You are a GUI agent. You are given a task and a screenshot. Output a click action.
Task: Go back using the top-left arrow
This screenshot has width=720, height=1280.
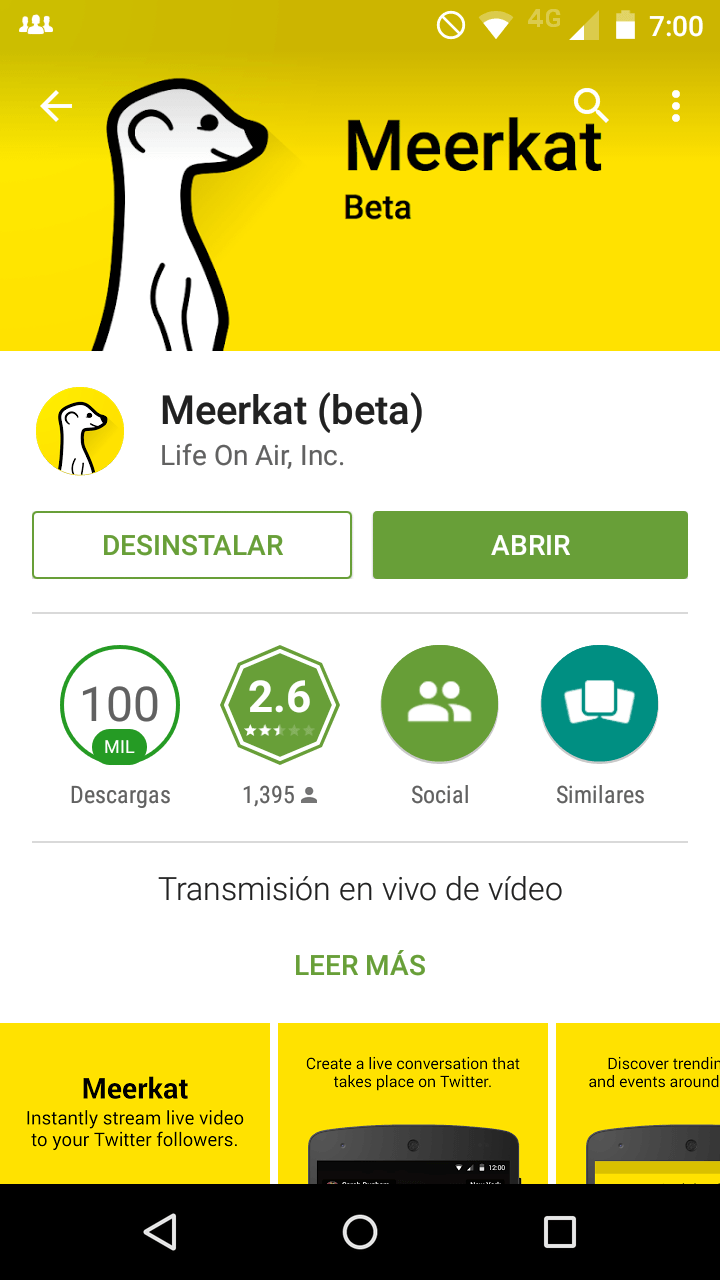[56, 106]
